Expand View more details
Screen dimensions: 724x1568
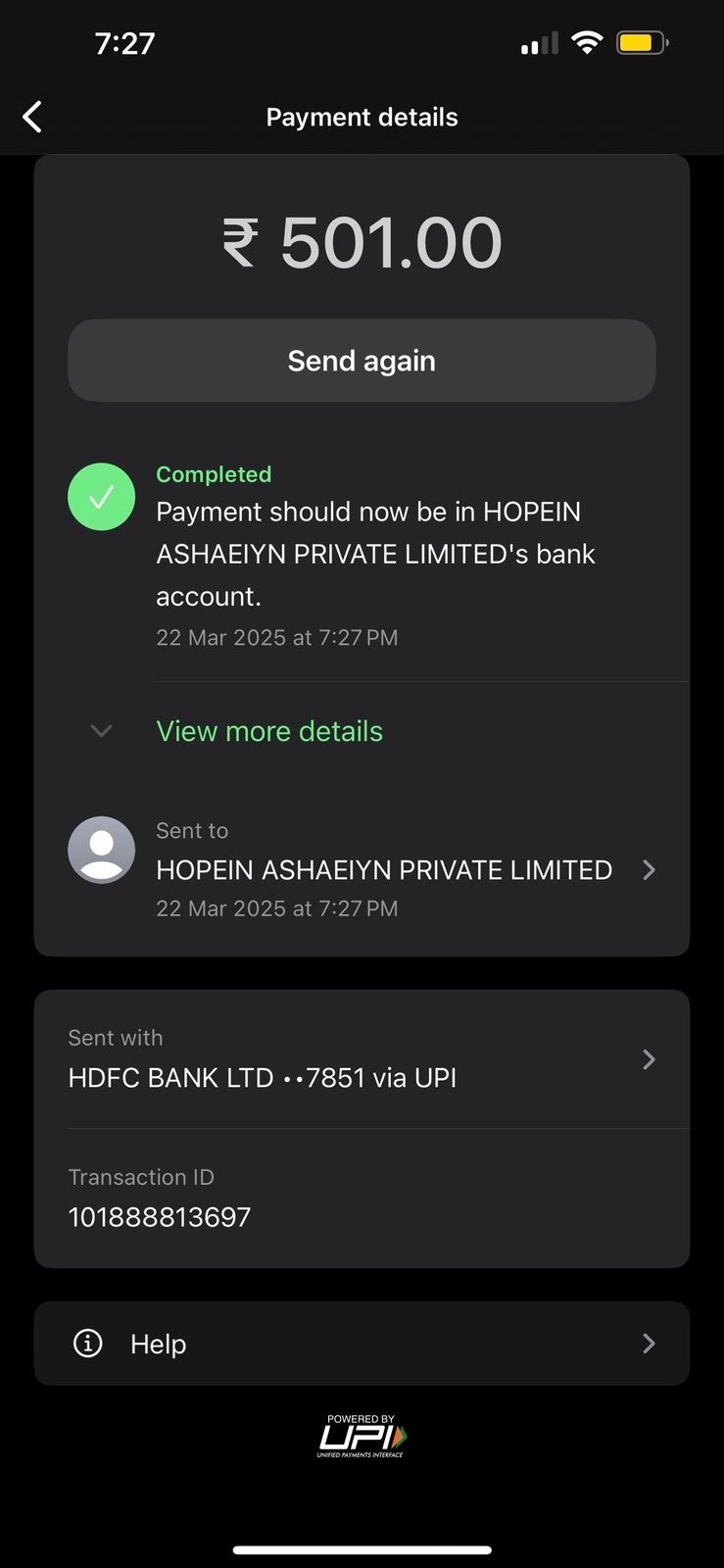tap(269, 731)
